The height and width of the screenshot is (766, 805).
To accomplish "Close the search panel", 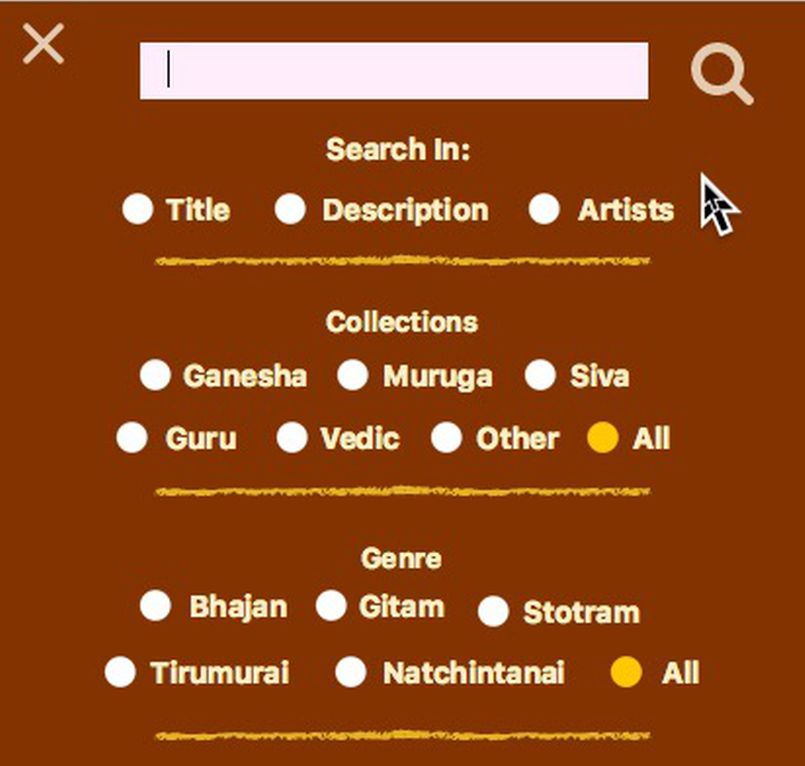I will tap(43, 45).
